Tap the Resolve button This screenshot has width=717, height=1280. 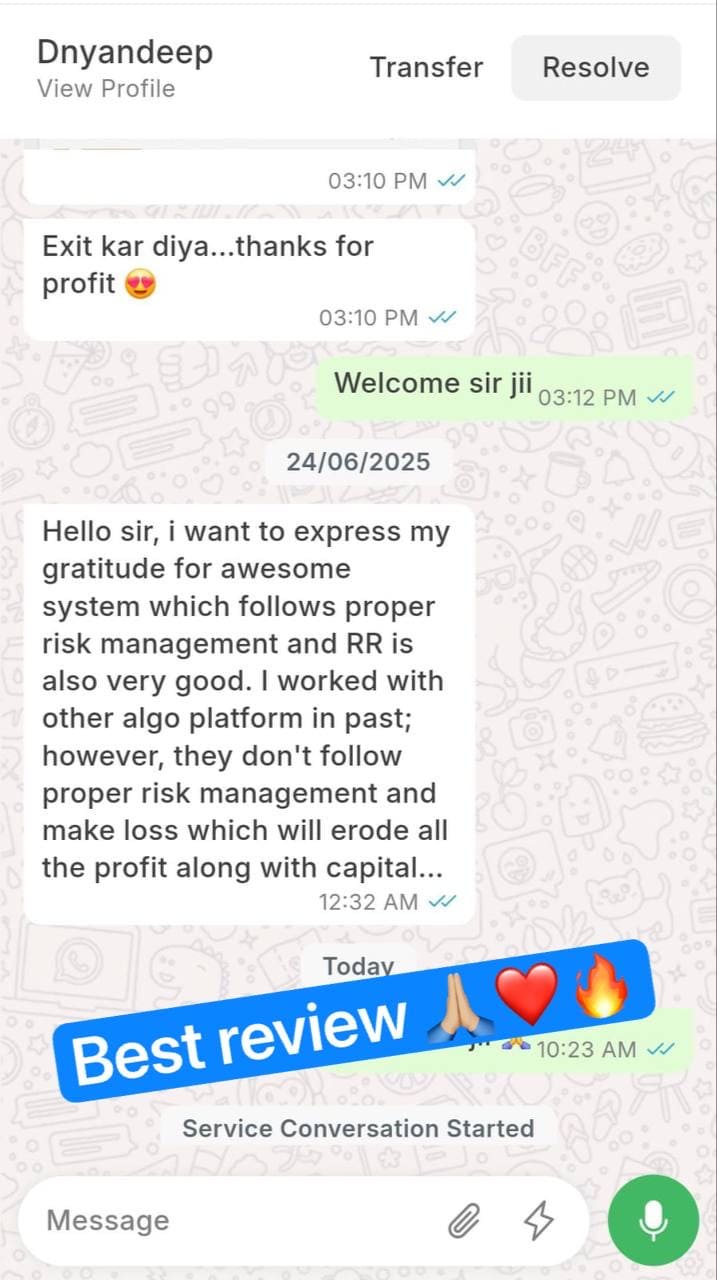(596, 68)
